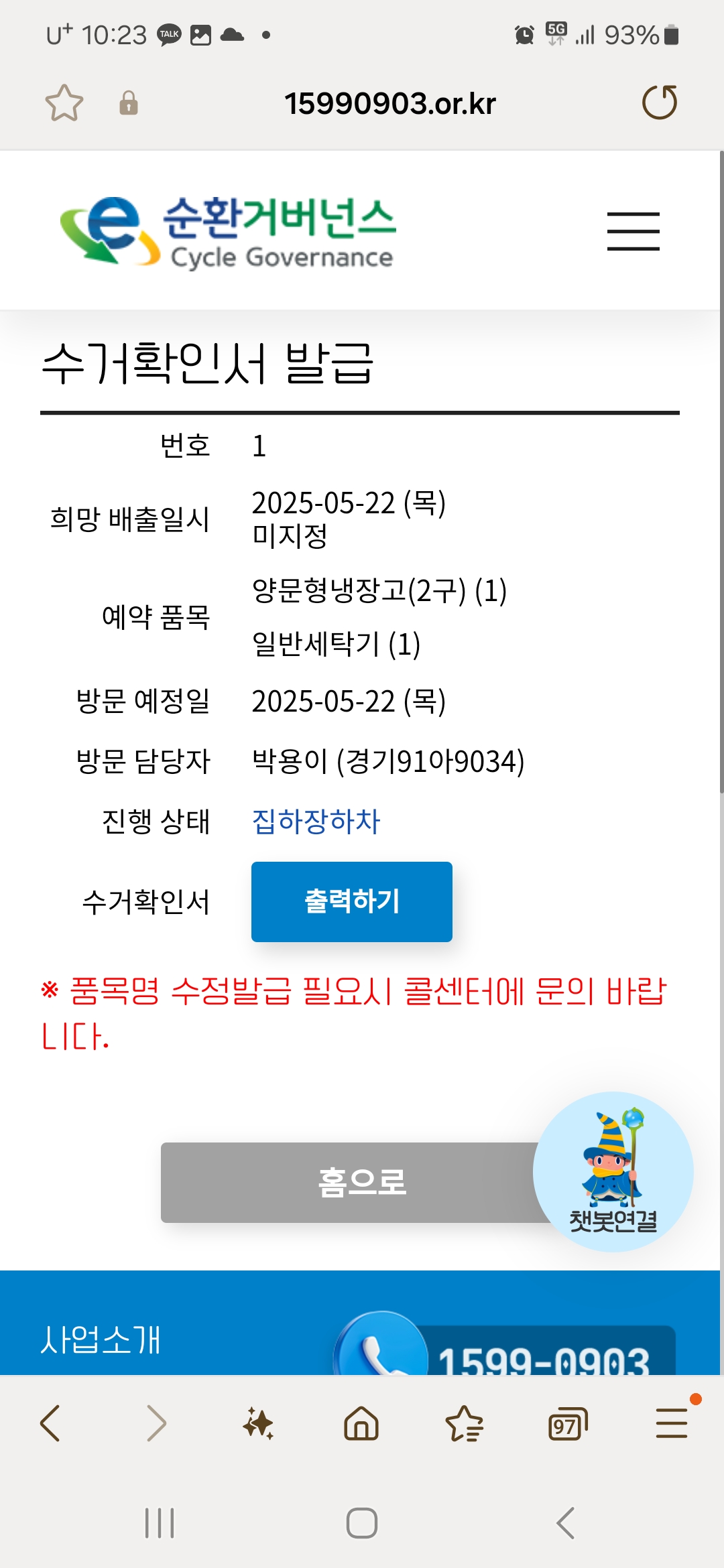Image resolution: width=724 pixels, height=1568 pixels.
Task: Go back to the previous browser page
Action: pyautogui.click(x=51, y=1423)
